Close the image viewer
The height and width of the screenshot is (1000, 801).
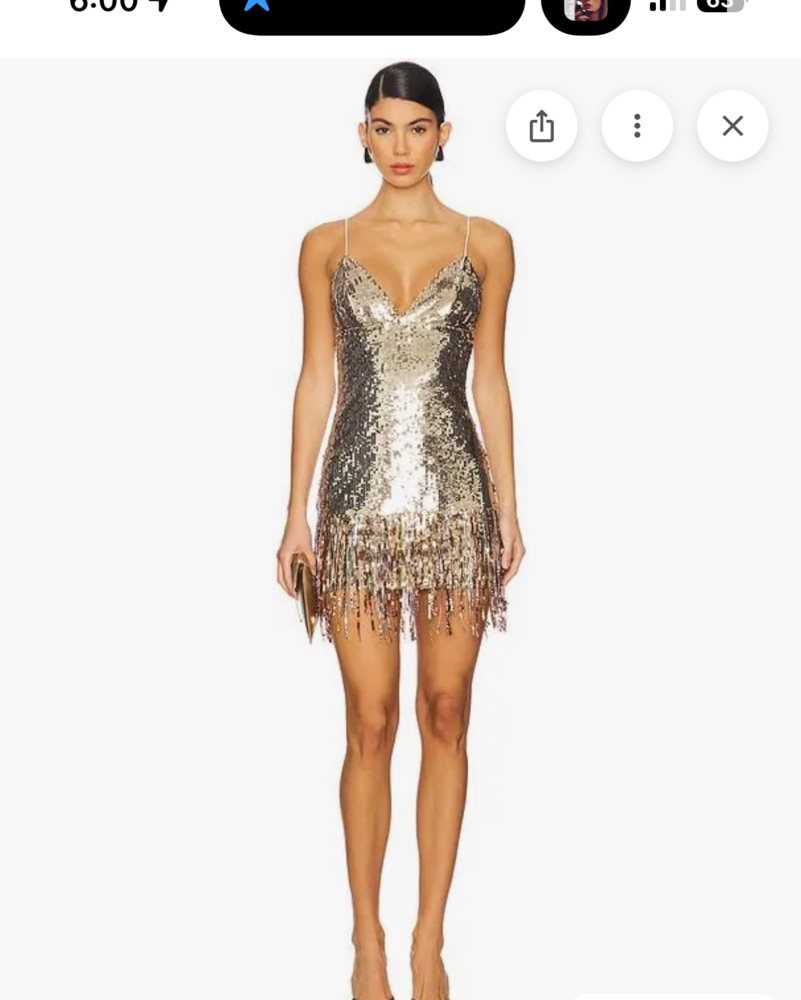732,126
